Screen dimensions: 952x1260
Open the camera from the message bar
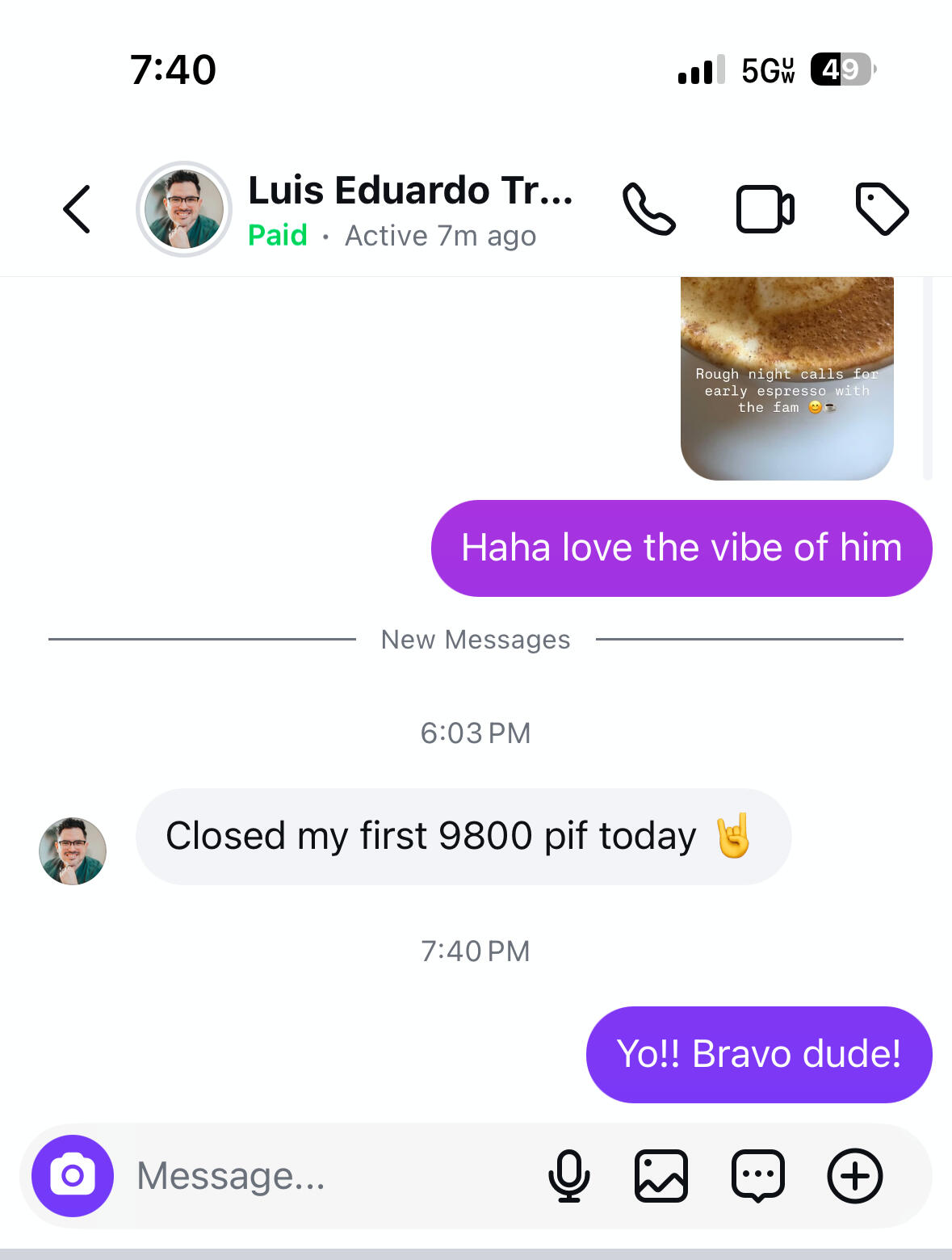[x=73, y=1176]
